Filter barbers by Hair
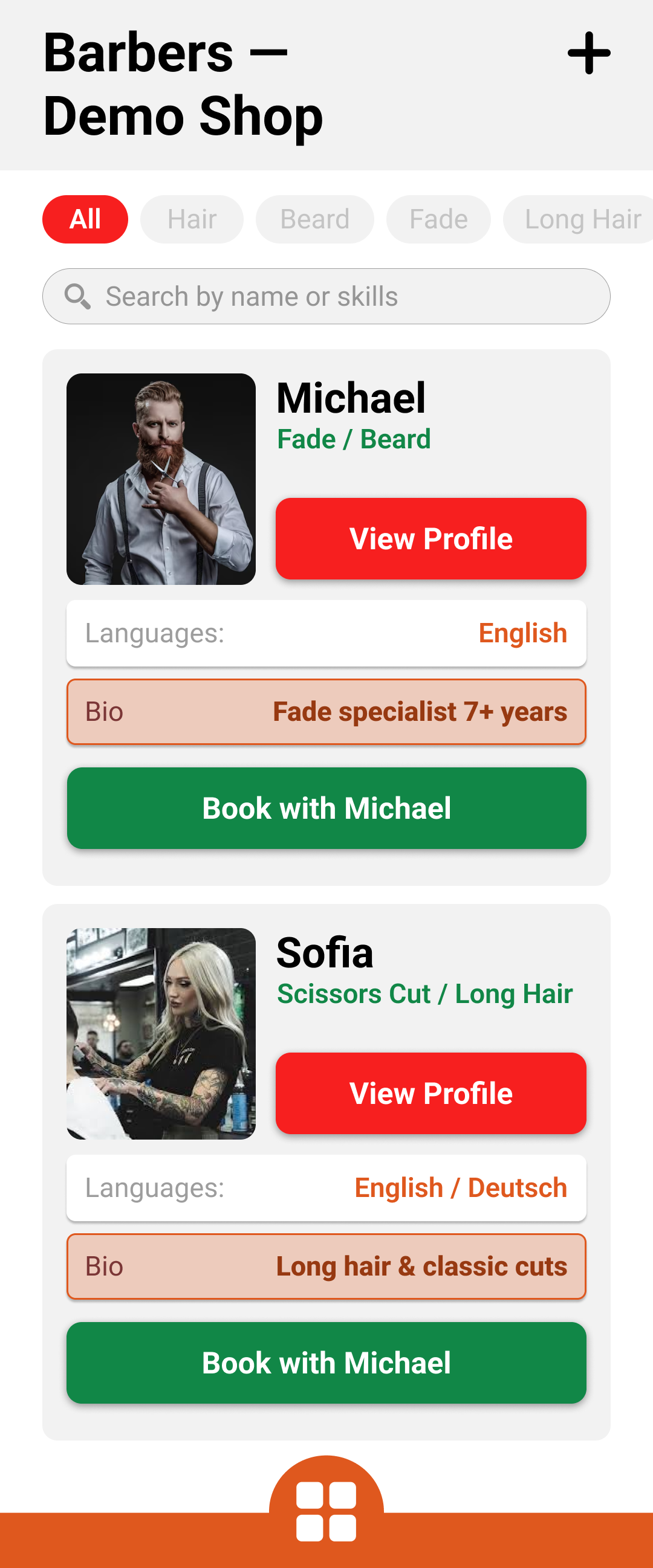This screenshot has height=1568, width=653. [x=192, y=219]
